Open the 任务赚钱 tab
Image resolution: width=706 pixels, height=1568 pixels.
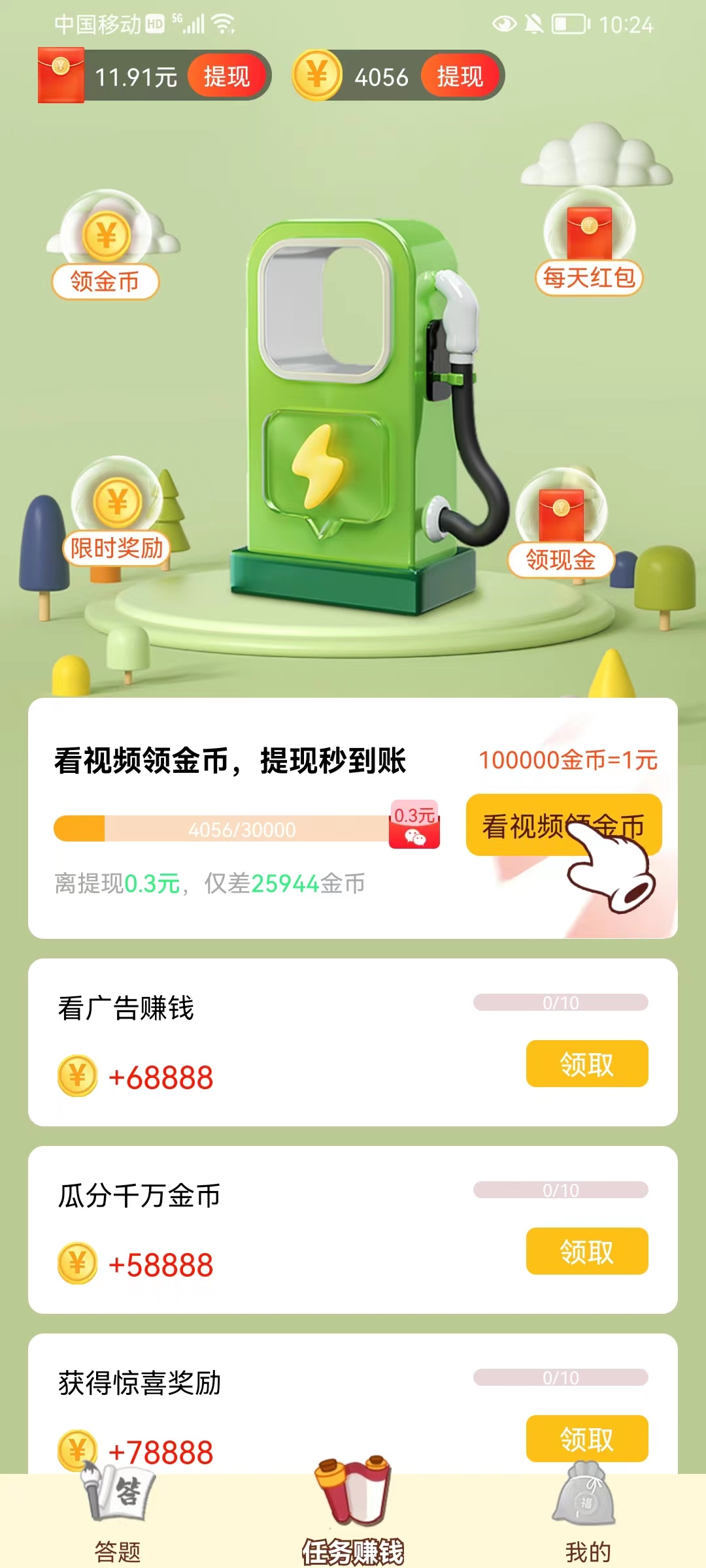[x=353, y=1522]
